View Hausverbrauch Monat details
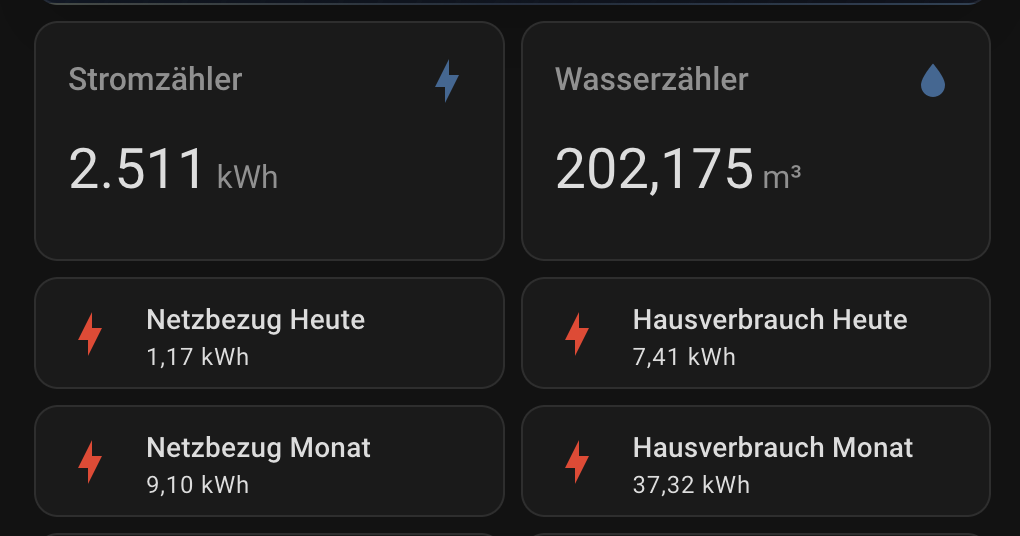The height and width of the screenshot is (536, 1020). 755,461
